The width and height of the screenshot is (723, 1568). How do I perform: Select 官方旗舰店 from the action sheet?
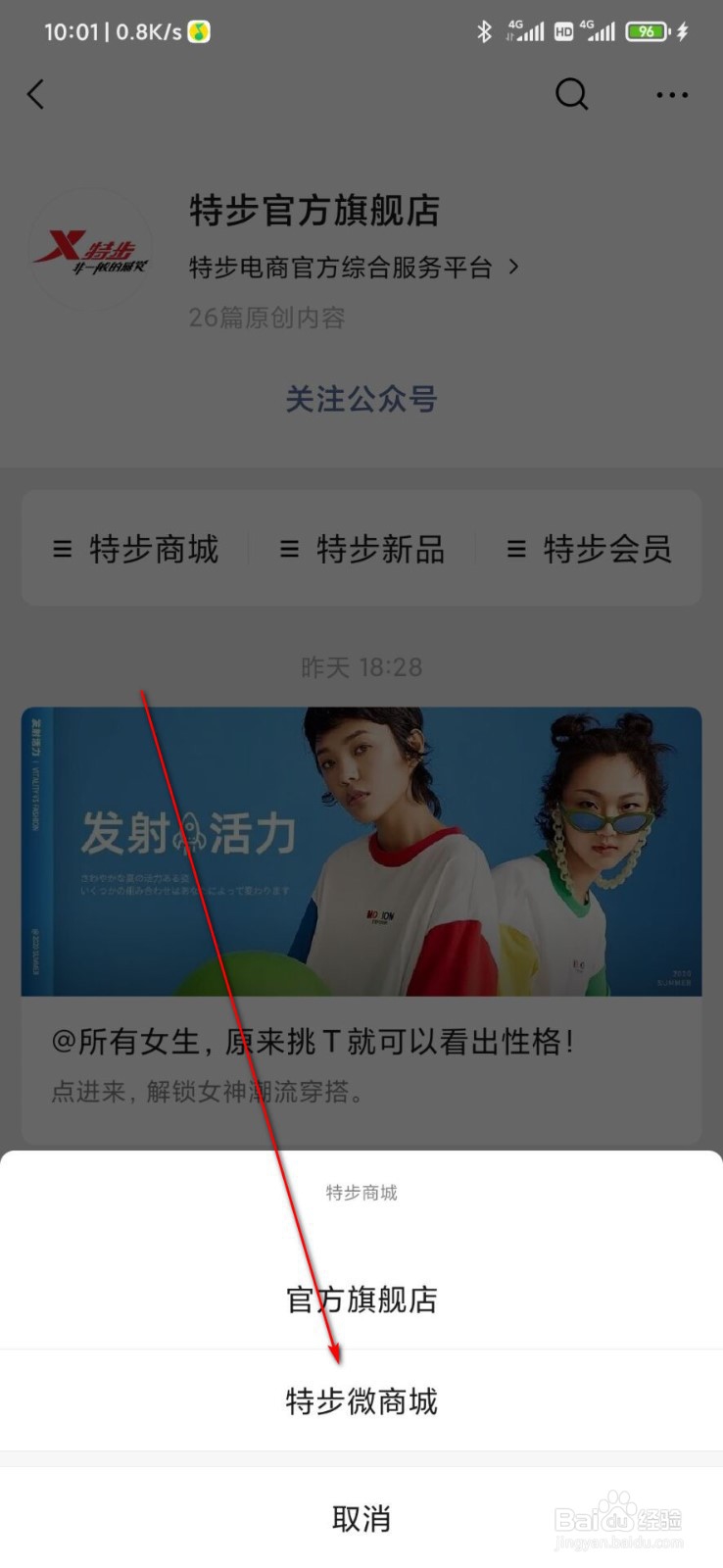point(361,1300)
